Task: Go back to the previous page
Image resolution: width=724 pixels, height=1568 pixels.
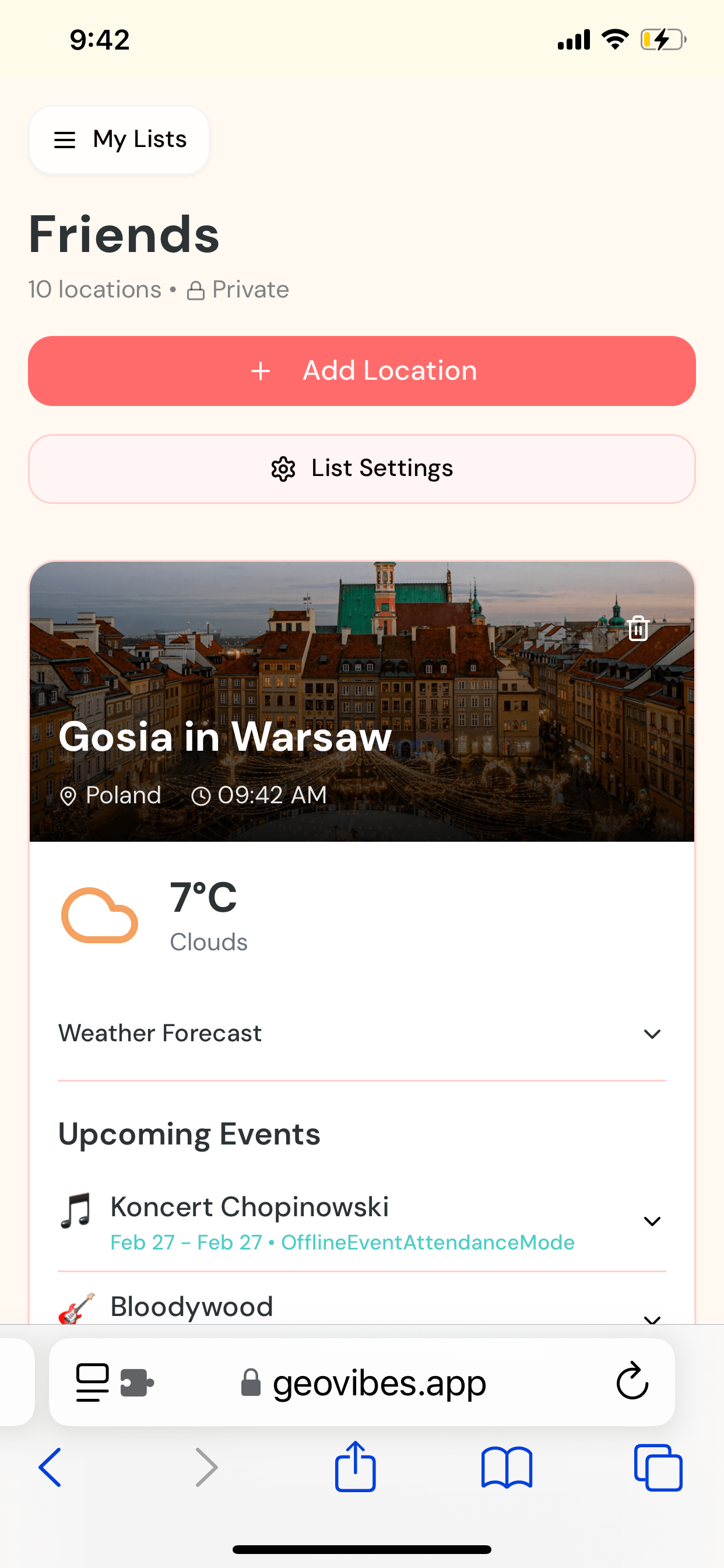Action: (51, 1468)
